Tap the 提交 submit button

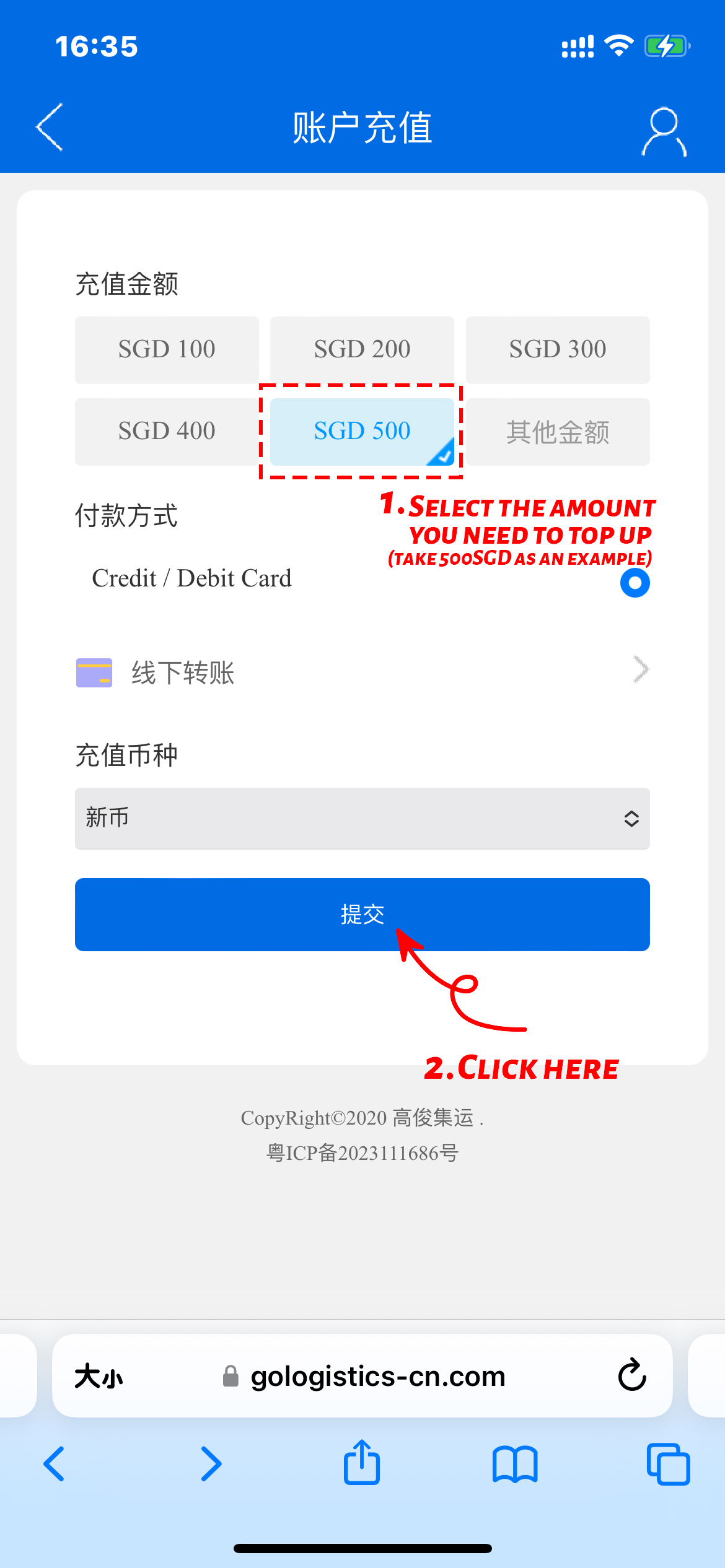(x=362, y=914)
